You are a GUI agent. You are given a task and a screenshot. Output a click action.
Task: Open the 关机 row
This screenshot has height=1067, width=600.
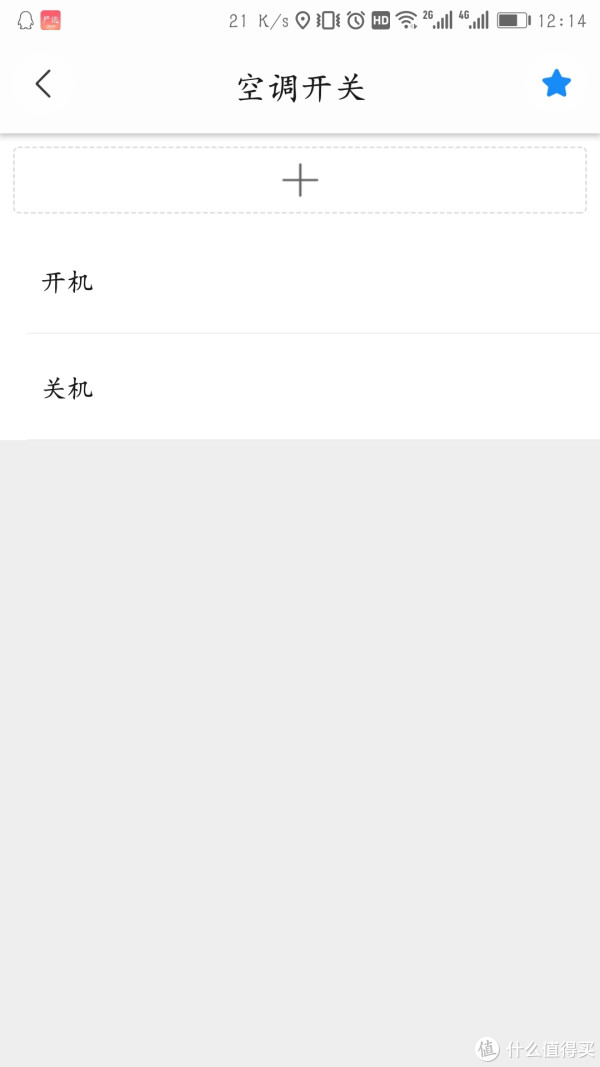pyautogui.click(x=300, y=388)
